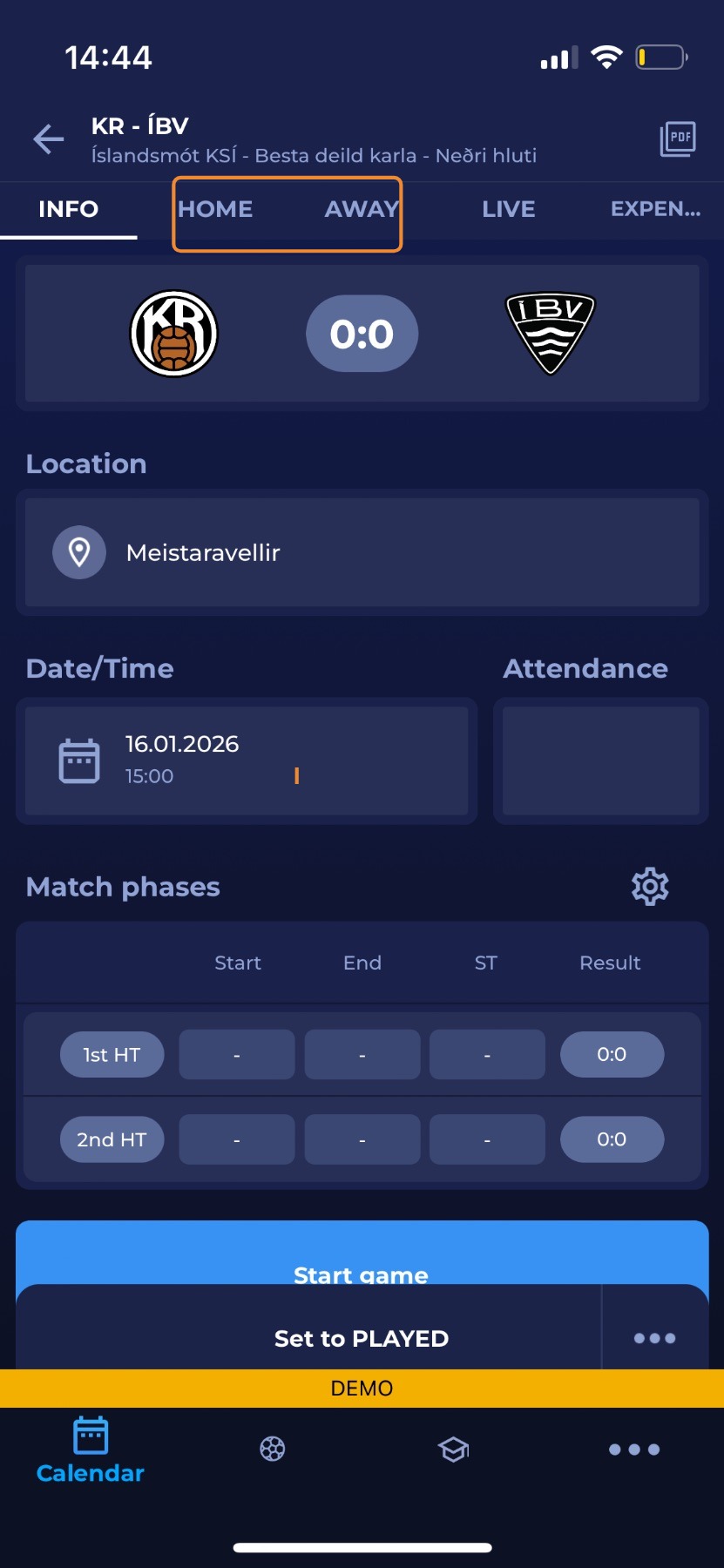
Task: Switch to the HOME tab
Action: click(x=215, y=209)
